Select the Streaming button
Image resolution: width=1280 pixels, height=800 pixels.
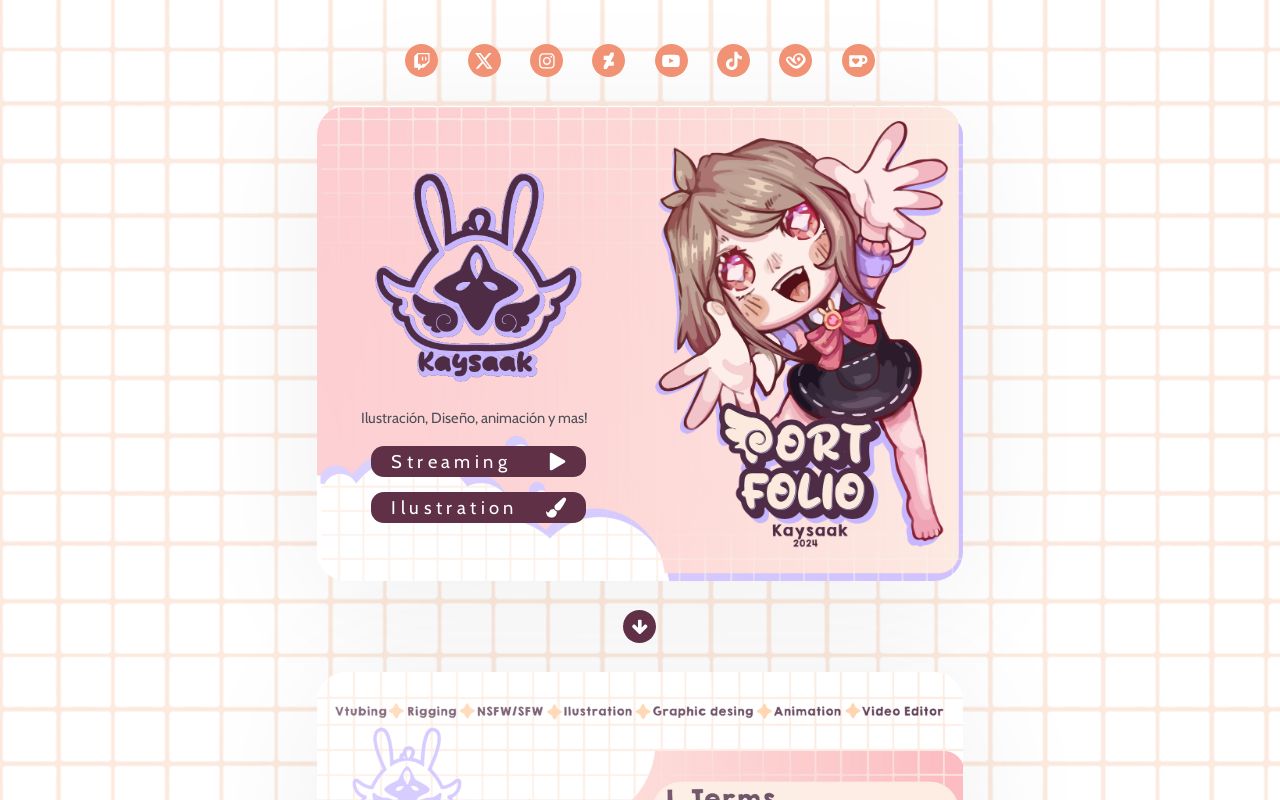(x=478, y=462)
